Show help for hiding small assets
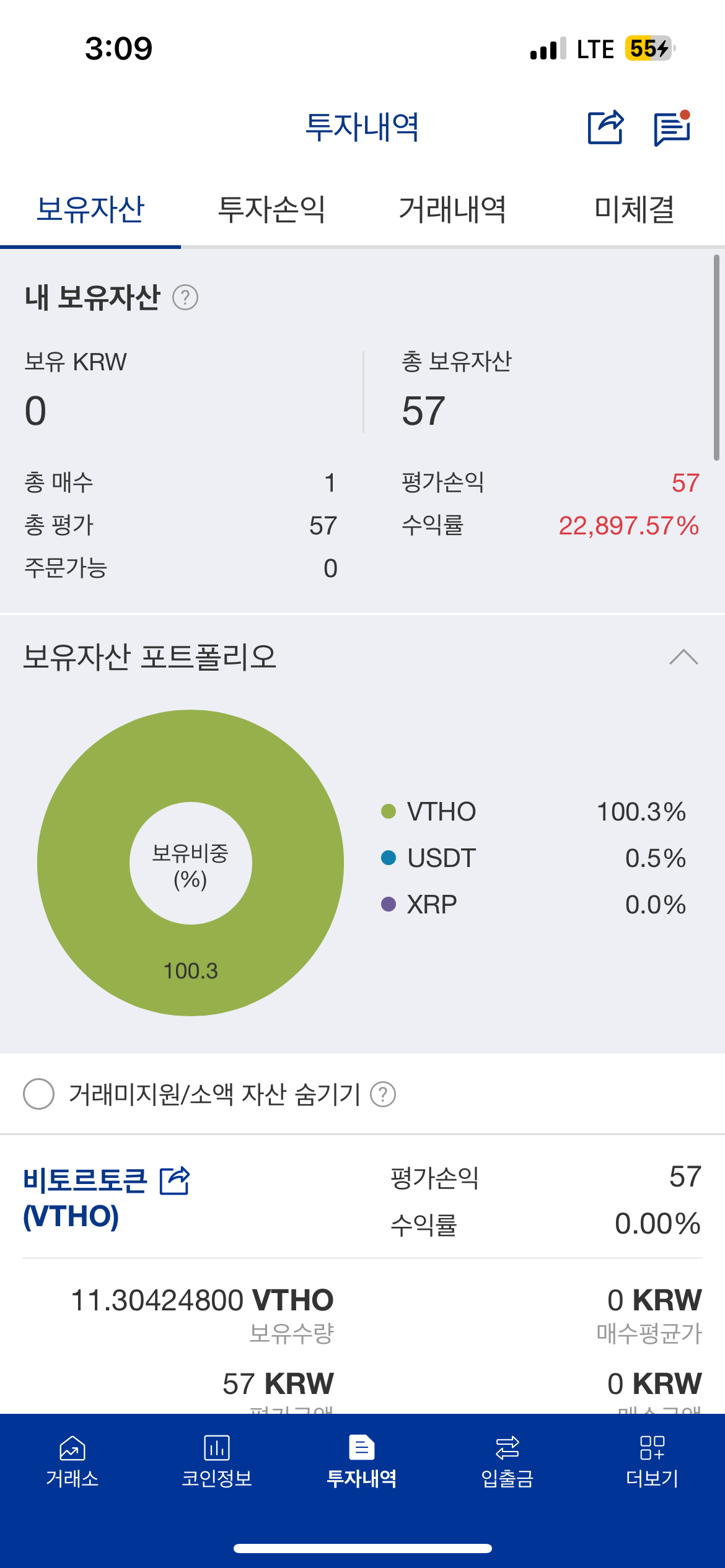Screen dimensions: 725x1568 tap(383, 1094)
